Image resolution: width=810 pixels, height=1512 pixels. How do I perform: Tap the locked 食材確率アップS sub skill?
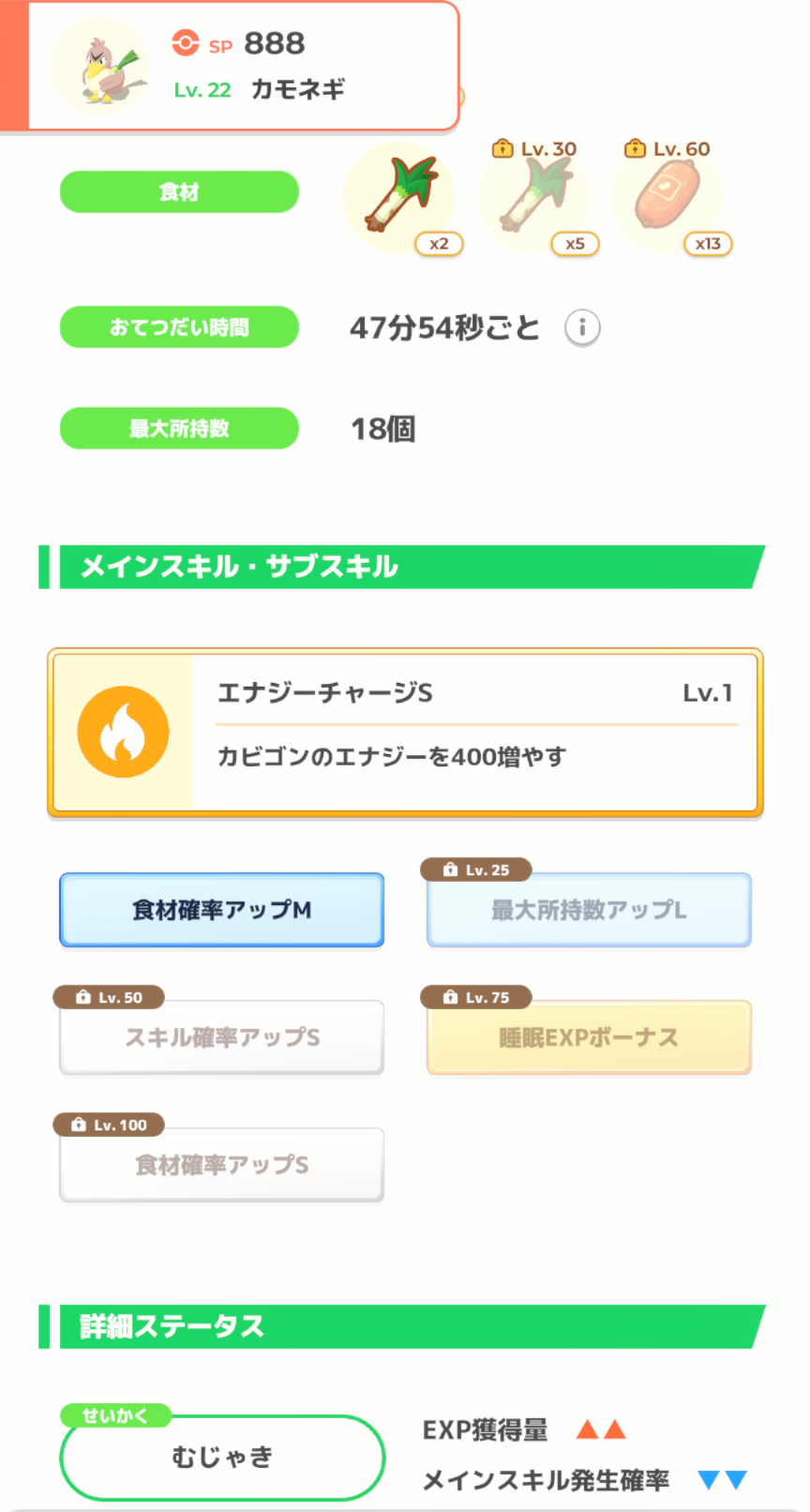coord(222,1165)
